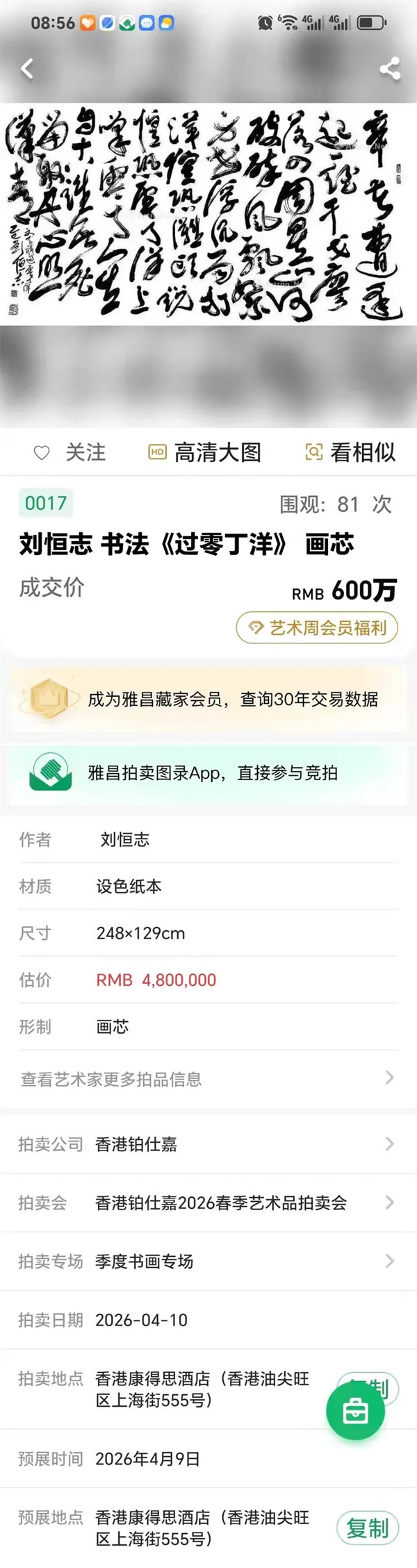The width and height of the screenshot is (417, 1568).
Task: Open the calligraphy artwork image
Action: pos(208,214)
